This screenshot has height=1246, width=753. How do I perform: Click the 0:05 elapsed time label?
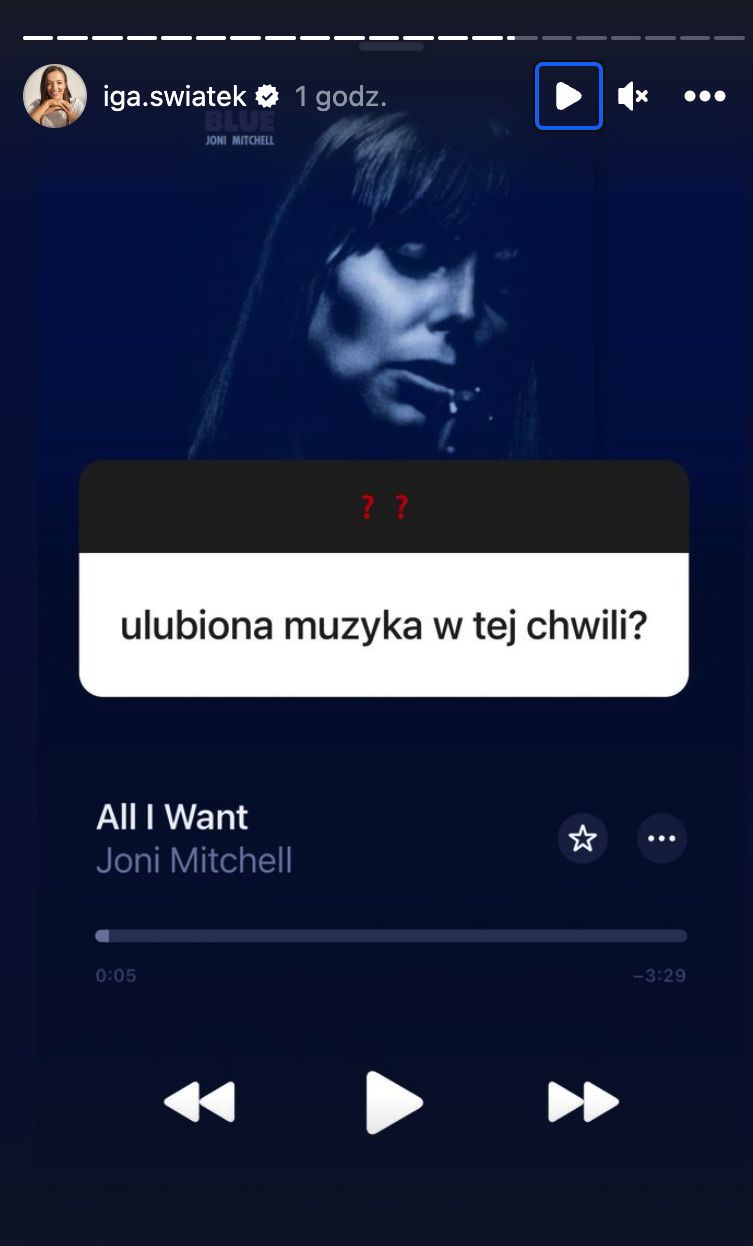pos(115,975)
